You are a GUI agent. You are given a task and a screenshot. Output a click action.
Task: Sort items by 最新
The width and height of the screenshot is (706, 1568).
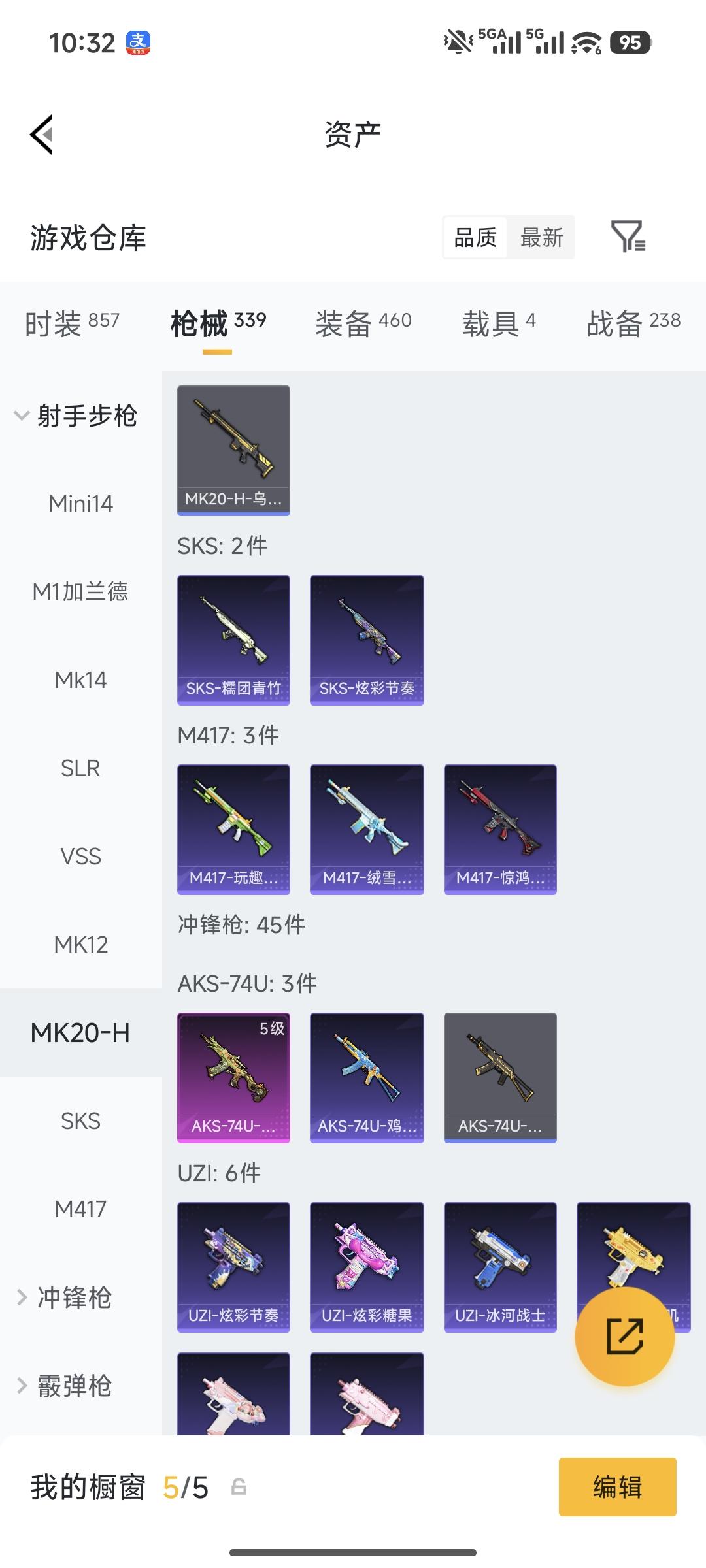tap(541, 237)
